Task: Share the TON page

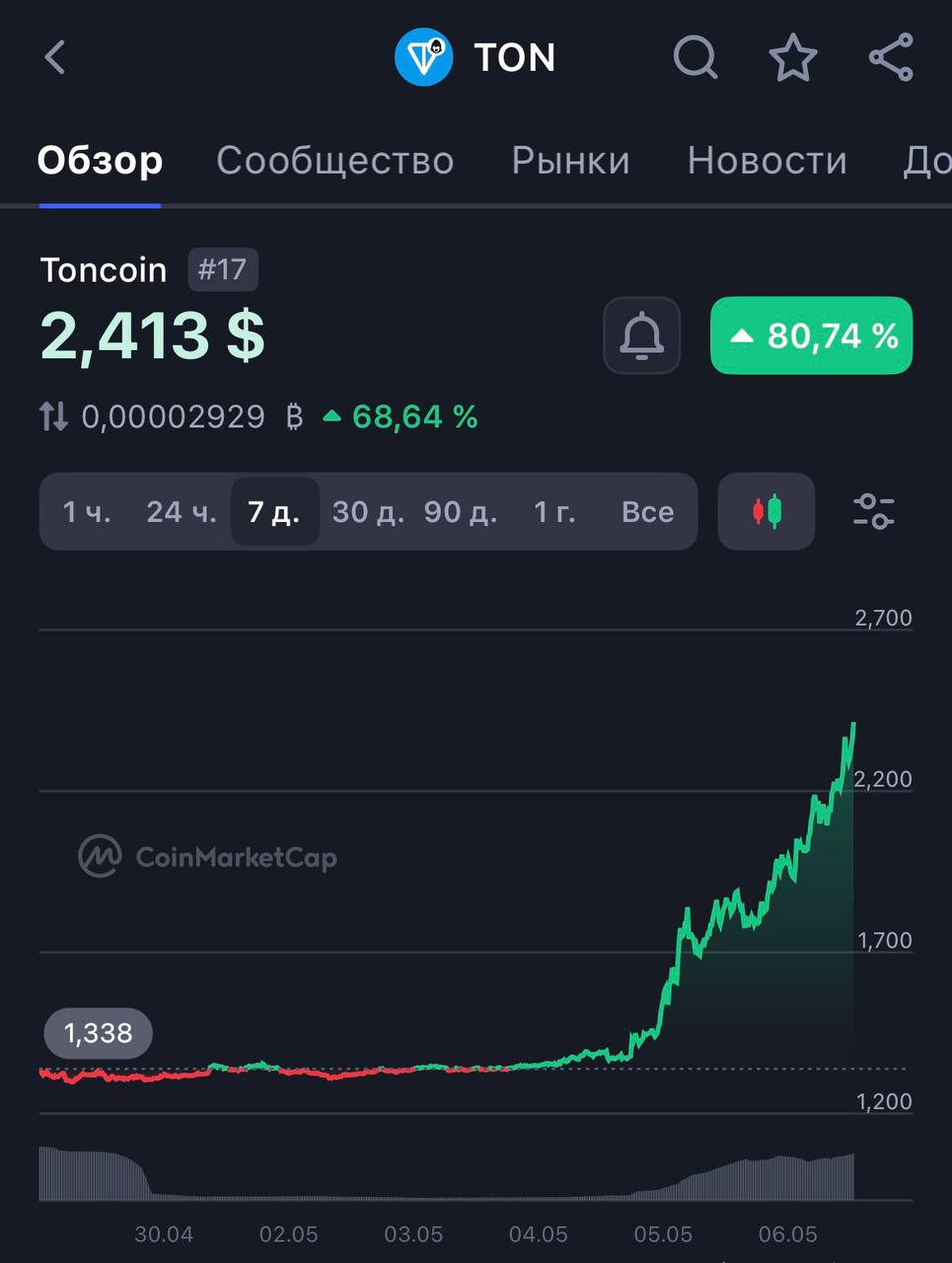Action: coord(891,57)
